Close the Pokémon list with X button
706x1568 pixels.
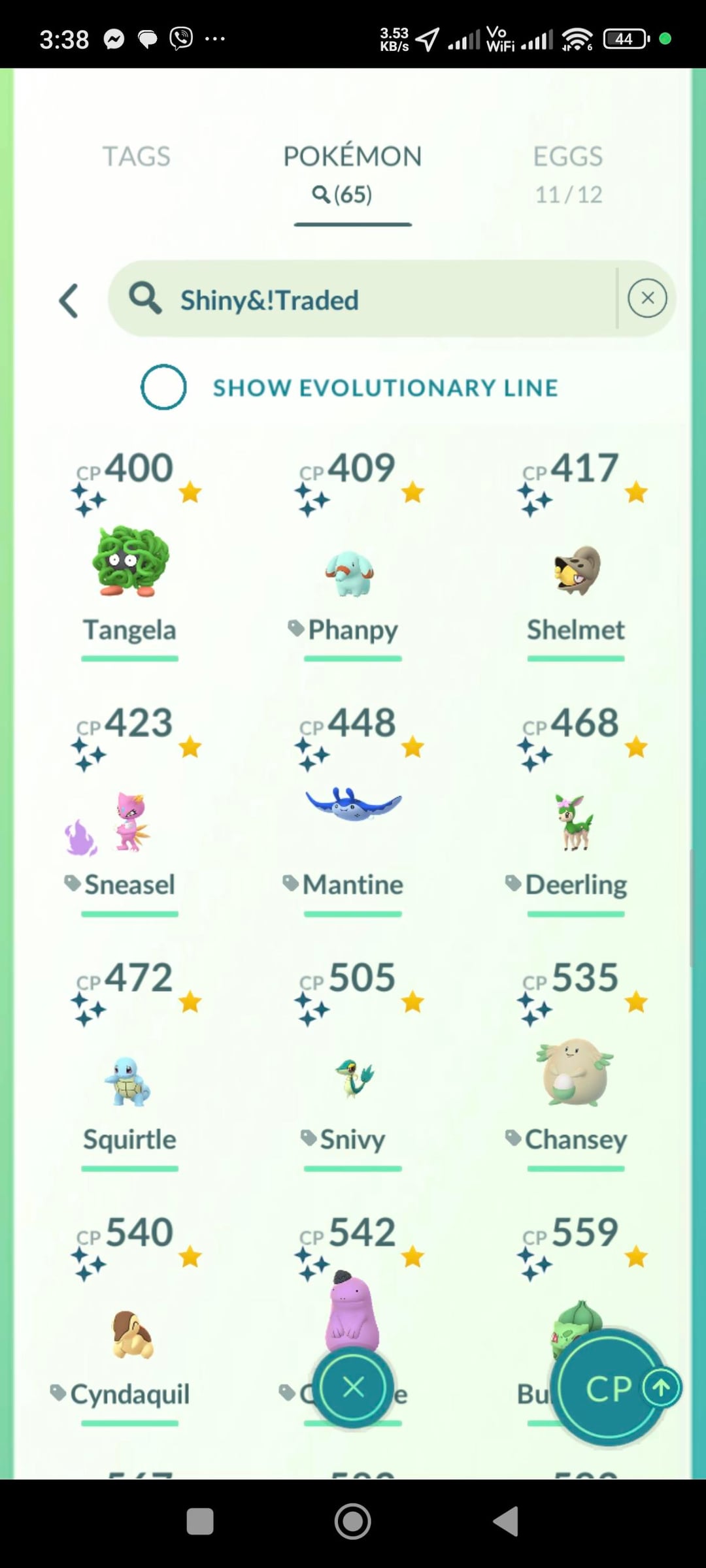(353, 1386)
